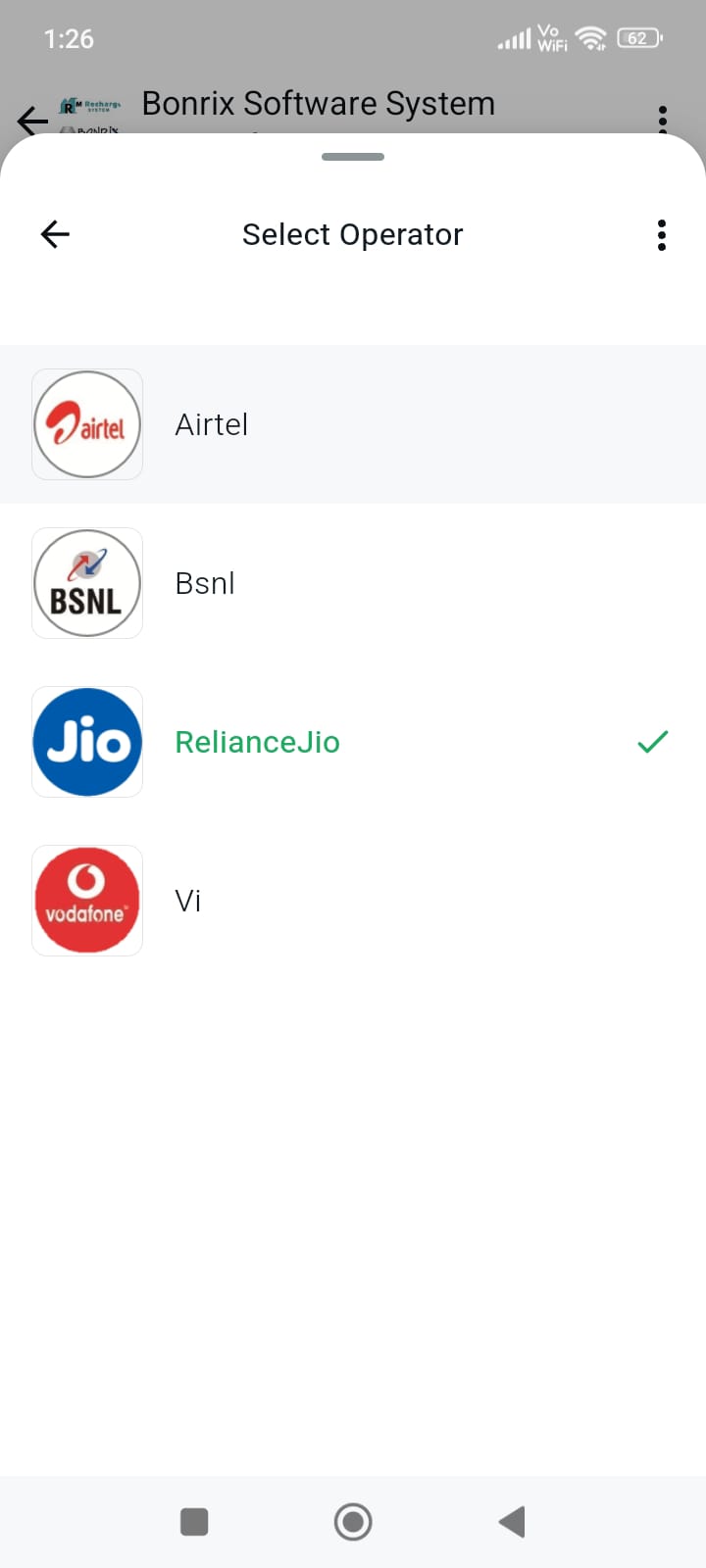Open recent apps from the navigation bar
Screen dimensions: 706x1568
(194, 1522)
